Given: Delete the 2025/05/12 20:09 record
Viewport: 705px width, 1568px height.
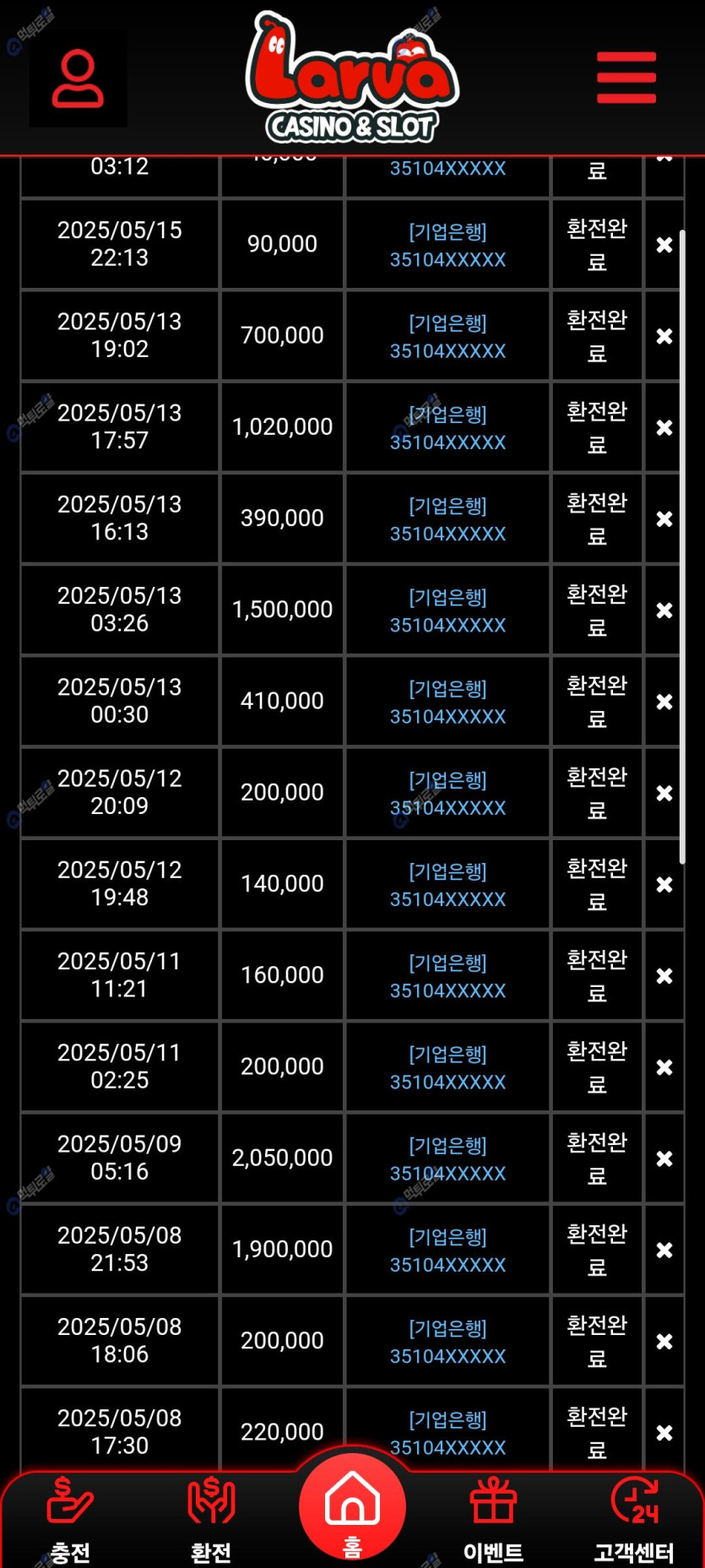Looking at the screenshot, I should point(664,794).
